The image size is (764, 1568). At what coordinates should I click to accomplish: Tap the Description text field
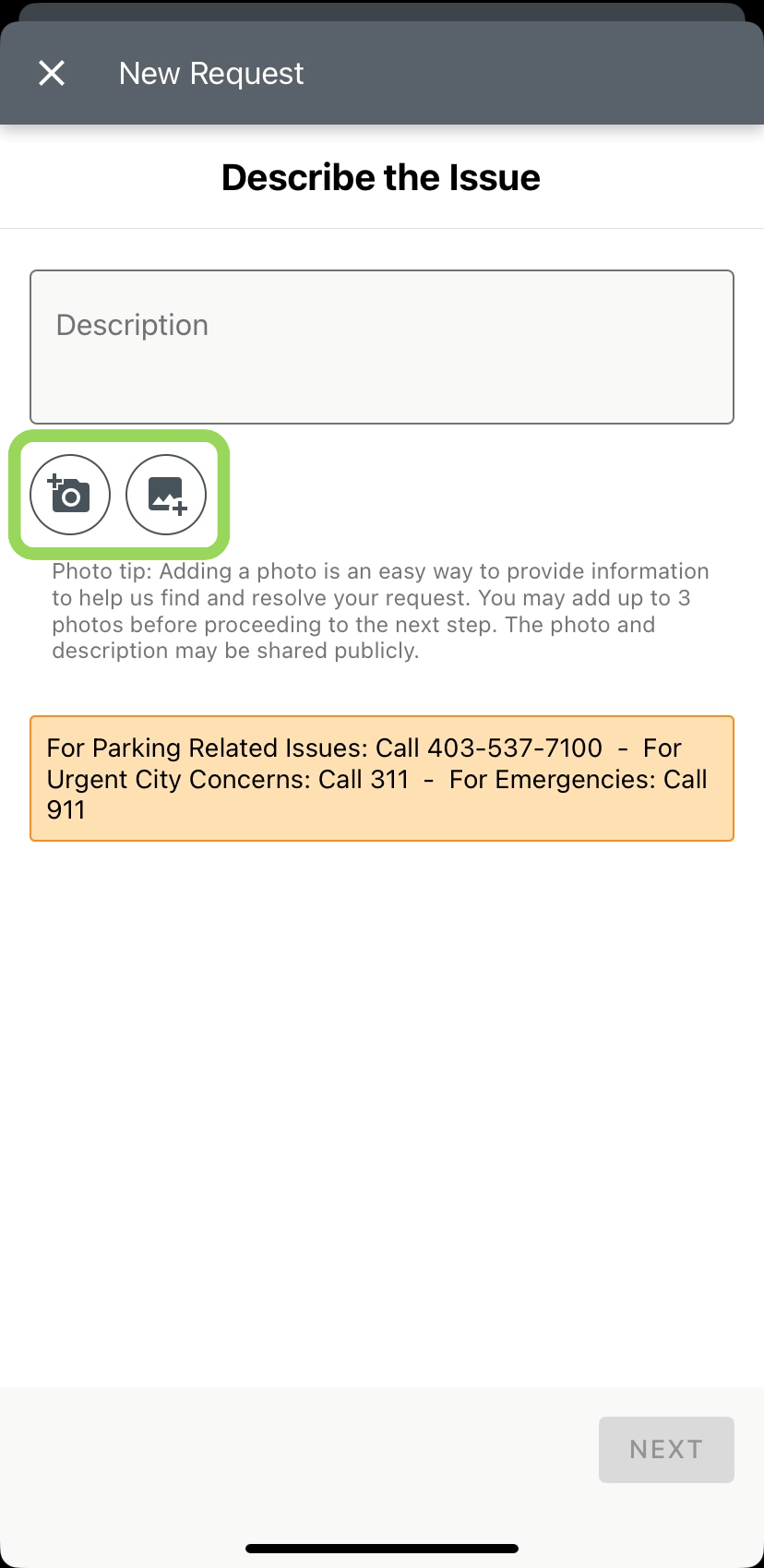[382, 346]
